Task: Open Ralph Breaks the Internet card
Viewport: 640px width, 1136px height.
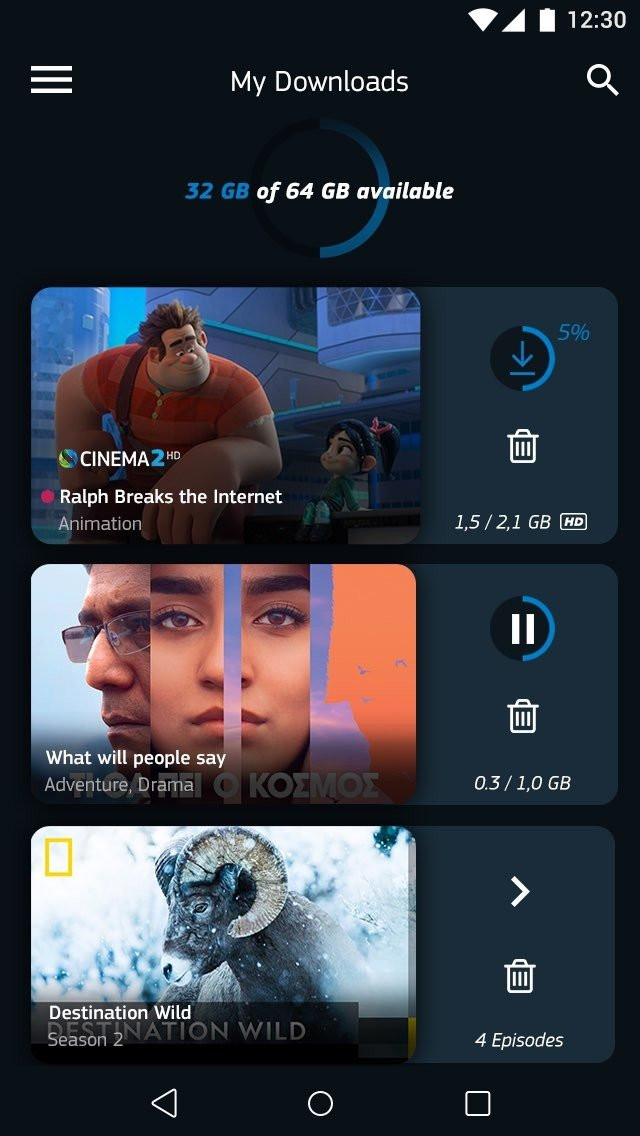Action: pyautogui.click(x=225, y=415)
